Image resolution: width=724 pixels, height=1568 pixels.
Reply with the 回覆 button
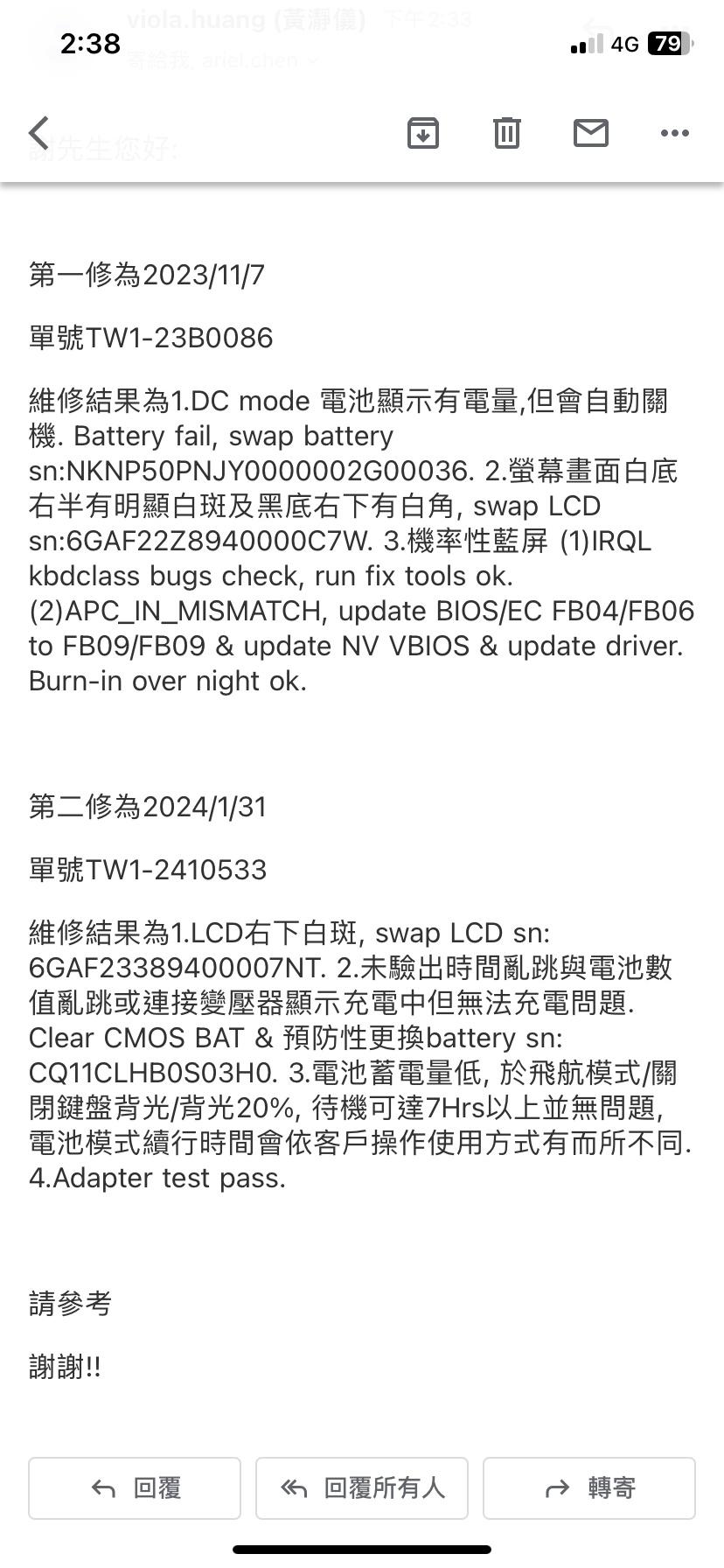click(x=135, y=1487)
